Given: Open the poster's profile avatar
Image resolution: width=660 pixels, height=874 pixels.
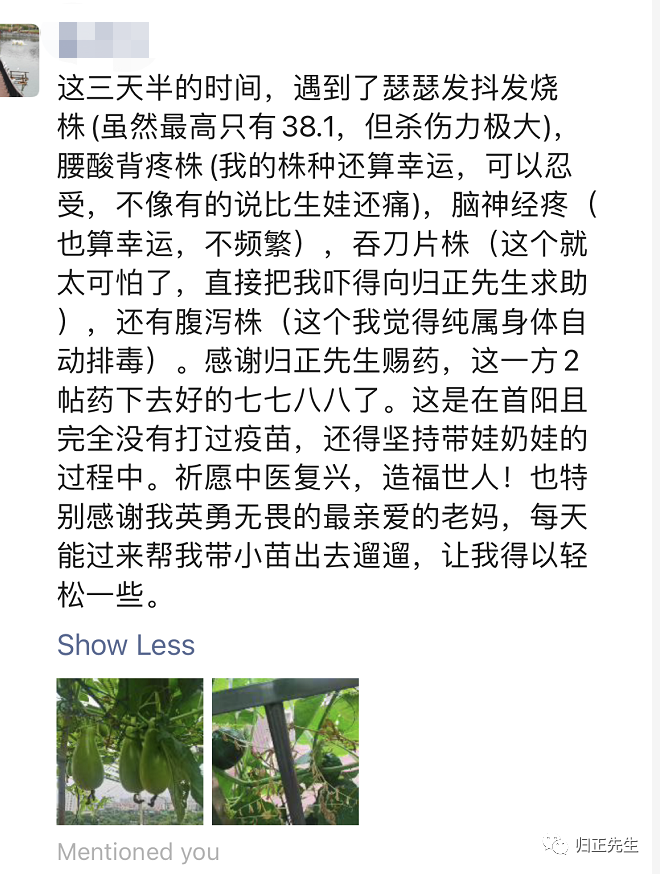Looking at the screenshot, I should [x=20, y=60].
